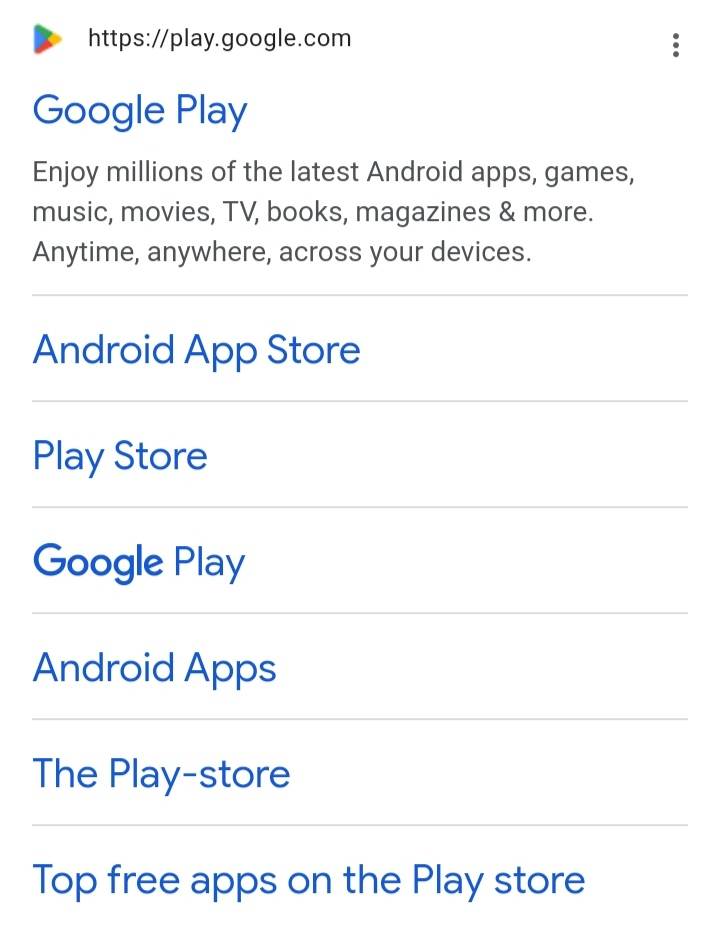Open the Android App Store sitelink
This screenshot has width=720, height=926.
pos(196,350)
